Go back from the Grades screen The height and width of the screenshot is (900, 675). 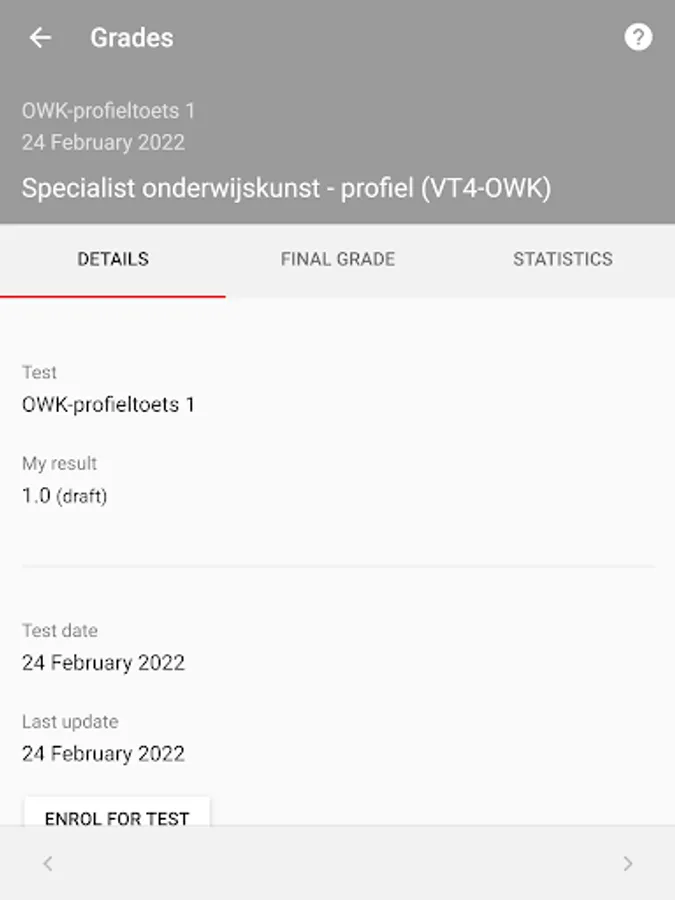tap(40, 38)
